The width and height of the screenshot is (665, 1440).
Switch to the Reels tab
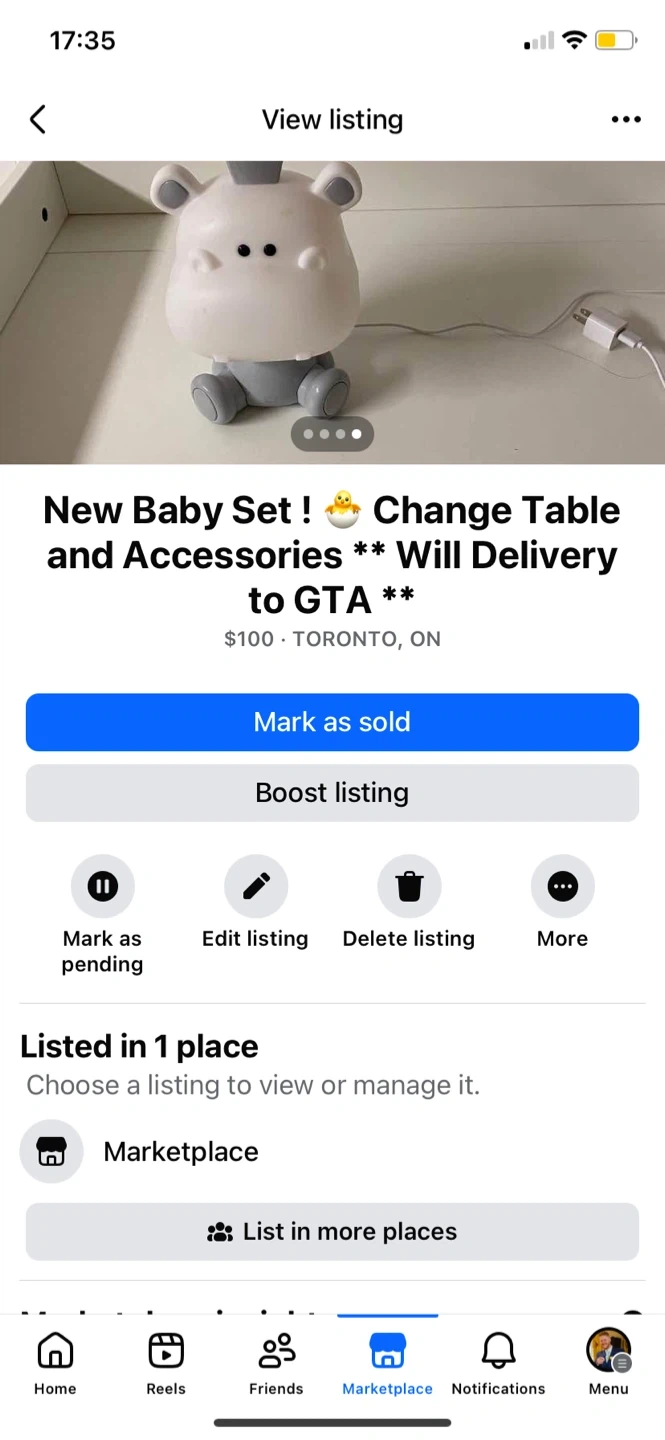166,1362
